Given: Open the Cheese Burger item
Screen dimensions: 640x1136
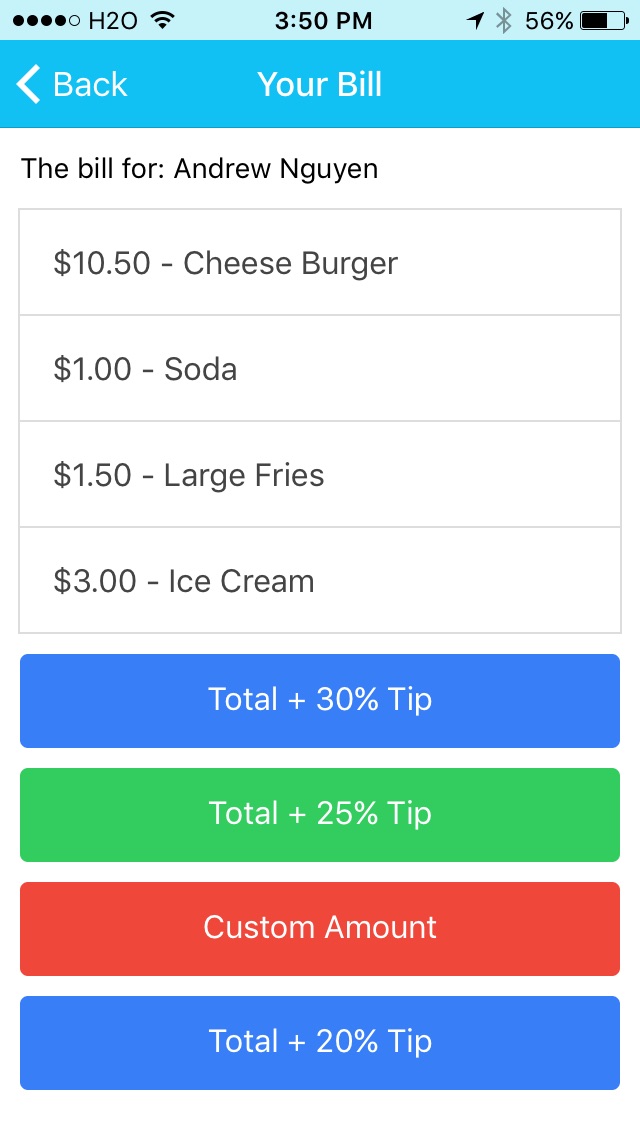Looking at the screenshot, I should (320, 263).
